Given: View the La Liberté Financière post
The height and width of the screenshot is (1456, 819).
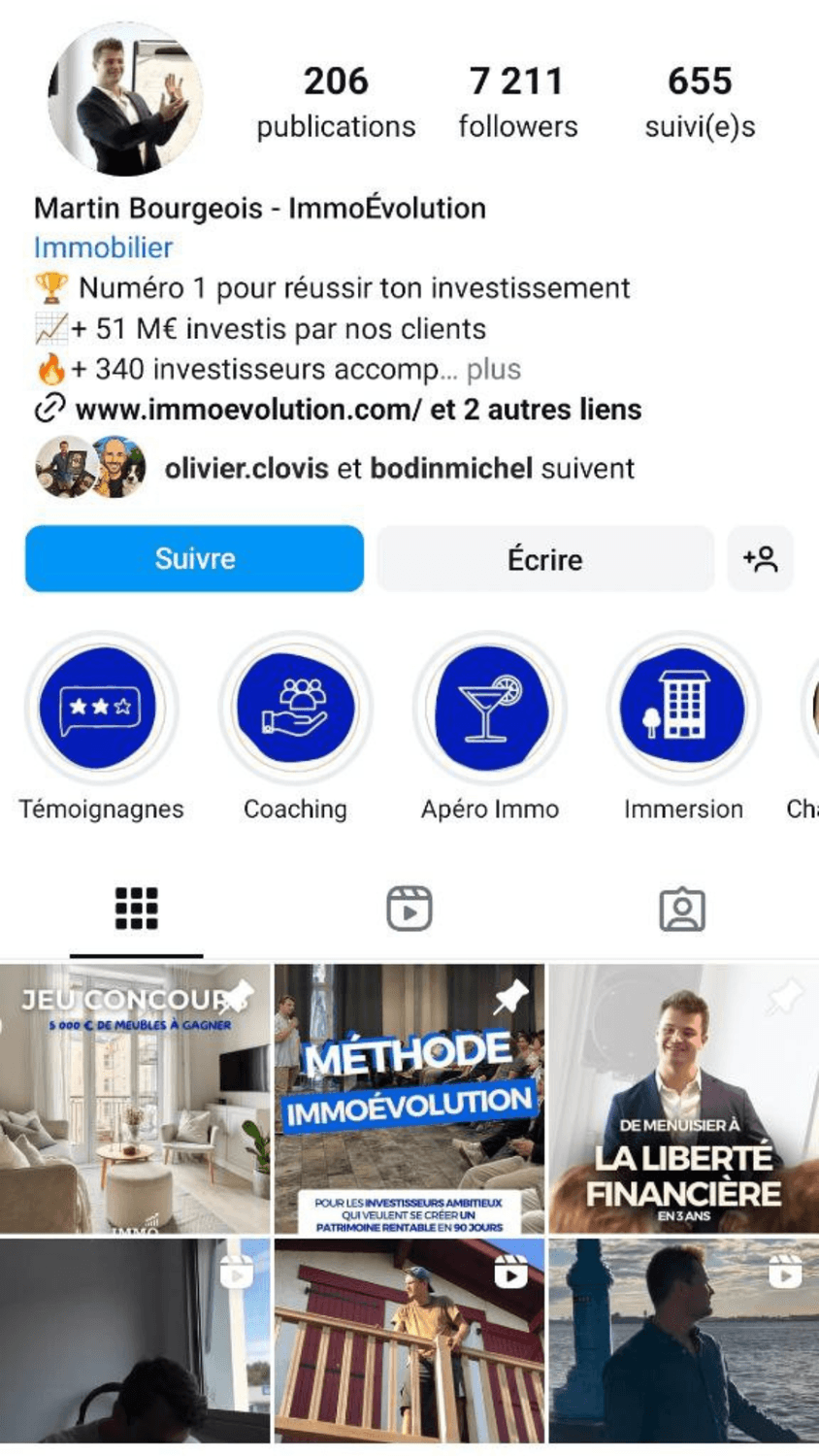Looking at the screenshot, I should point(683,1099).
